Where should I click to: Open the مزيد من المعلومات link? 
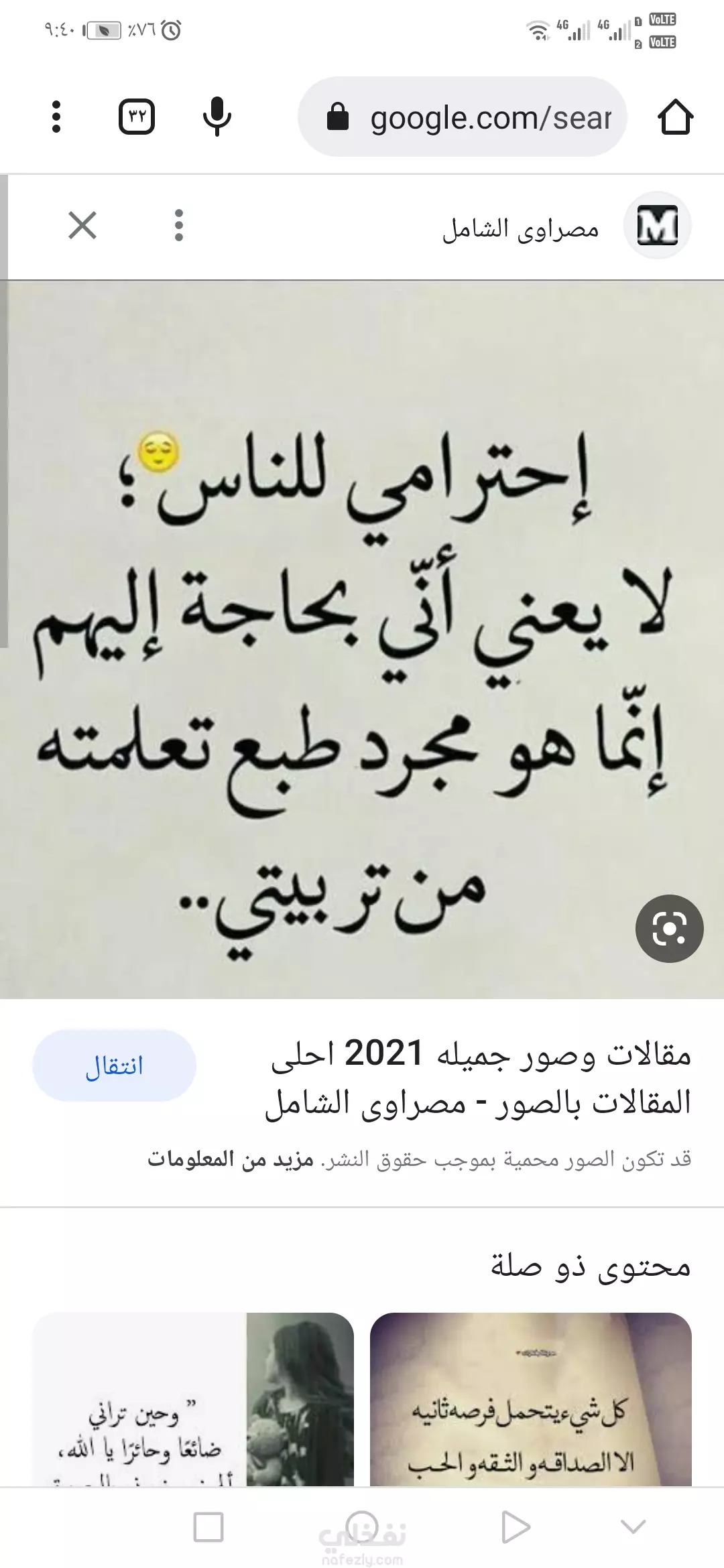pyautogui.click(x=230, y=1159)
